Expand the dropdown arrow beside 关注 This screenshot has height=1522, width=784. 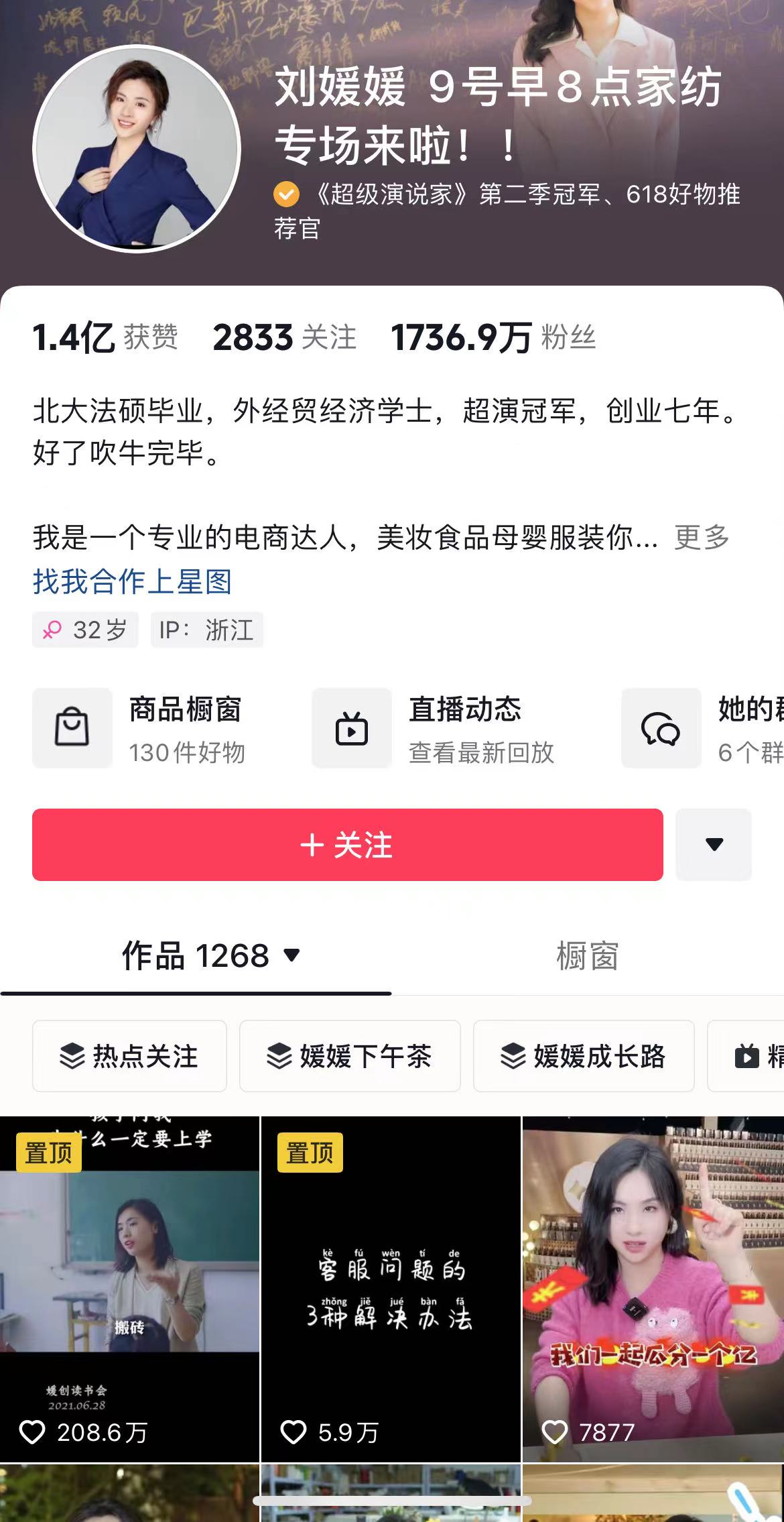tap(714, 845)
